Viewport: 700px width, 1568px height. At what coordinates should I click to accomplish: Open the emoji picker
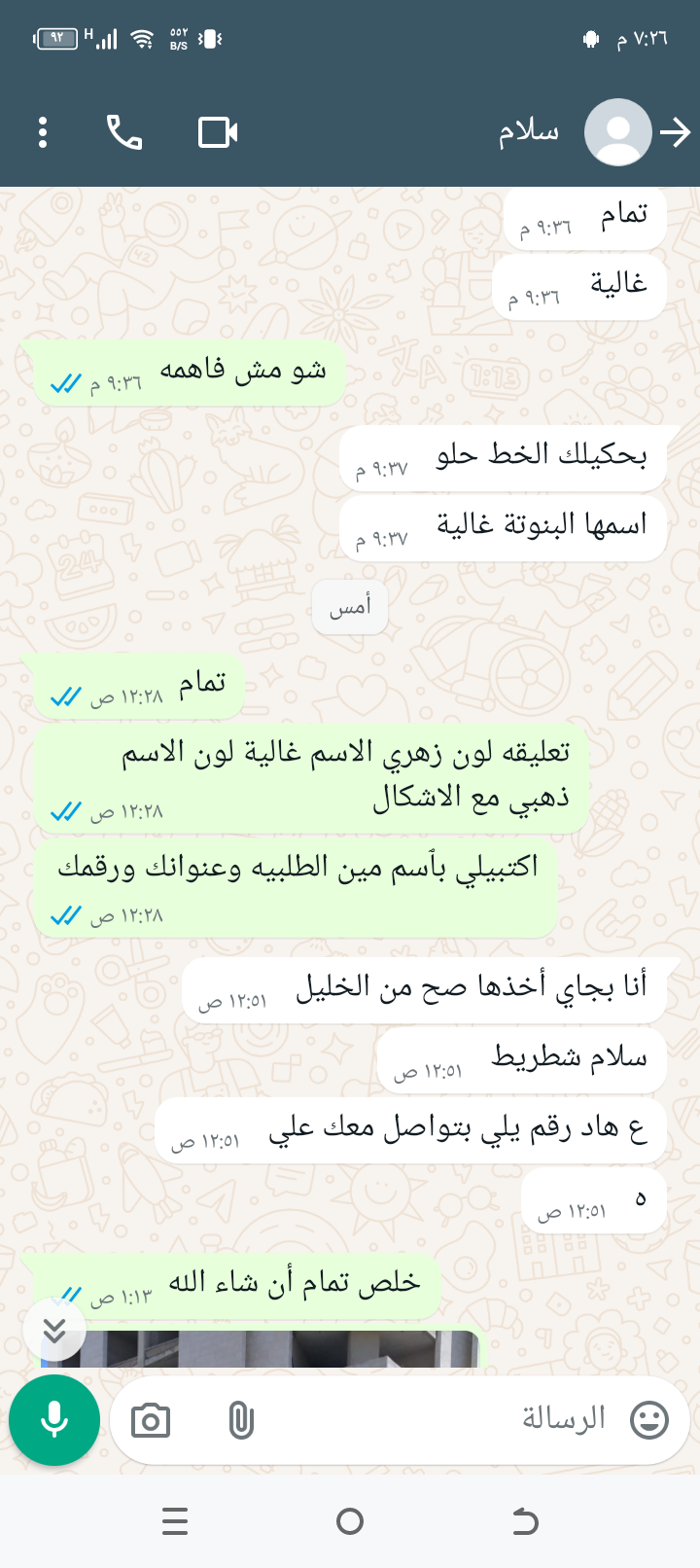649,1420
